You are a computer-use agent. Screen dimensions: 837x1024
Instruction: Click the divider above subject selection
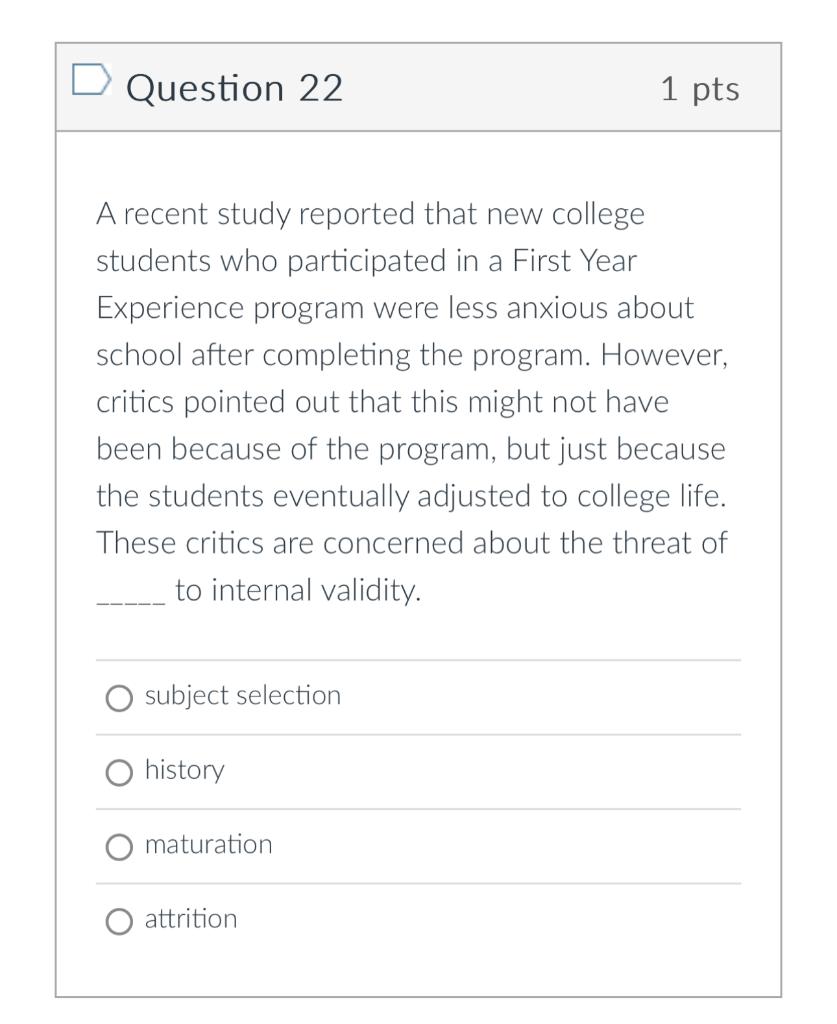pyautogui.click(x=418, y=659)
